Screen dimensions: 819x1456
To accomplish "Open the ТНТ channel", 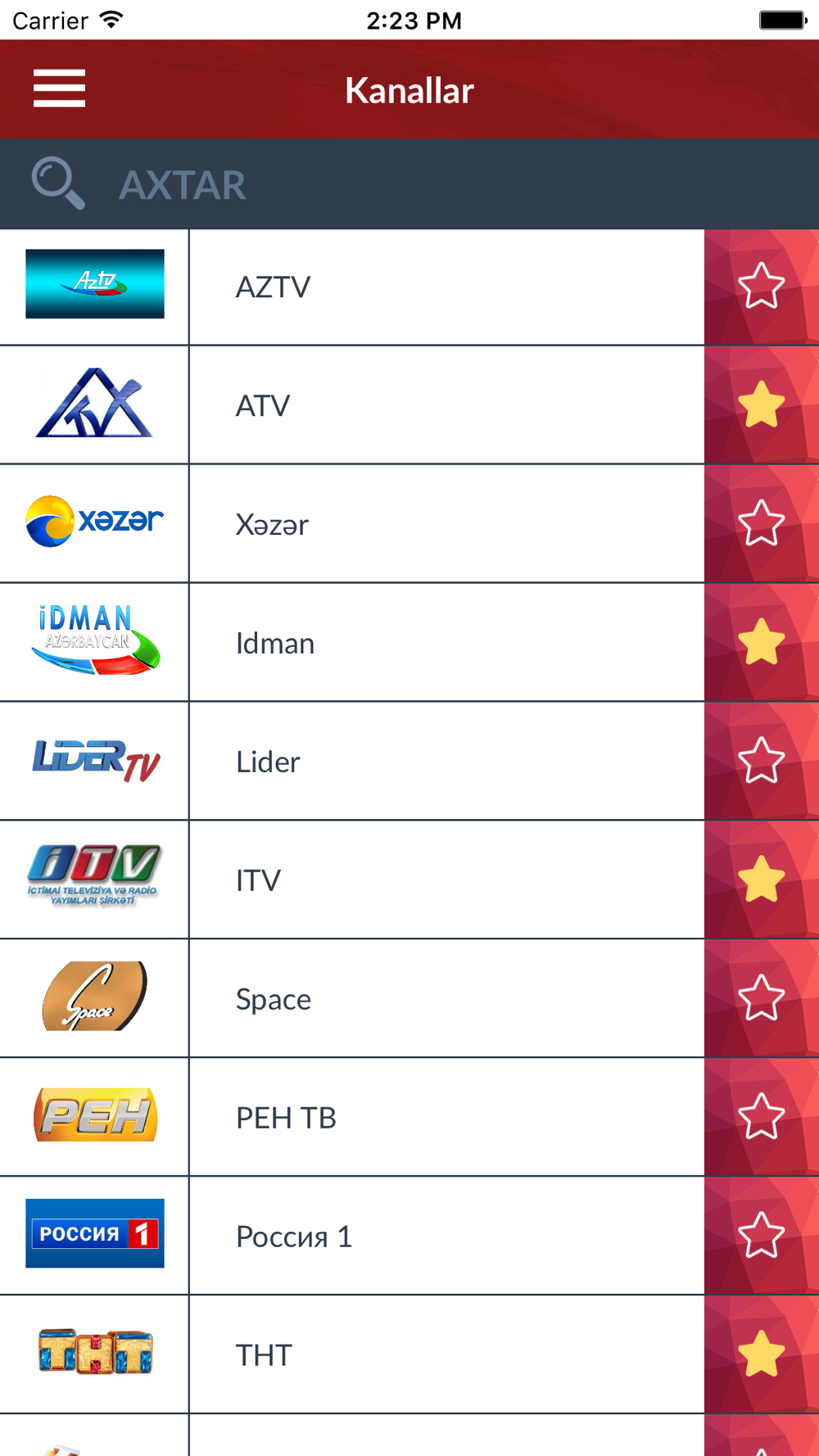I will click(352, 1355).
